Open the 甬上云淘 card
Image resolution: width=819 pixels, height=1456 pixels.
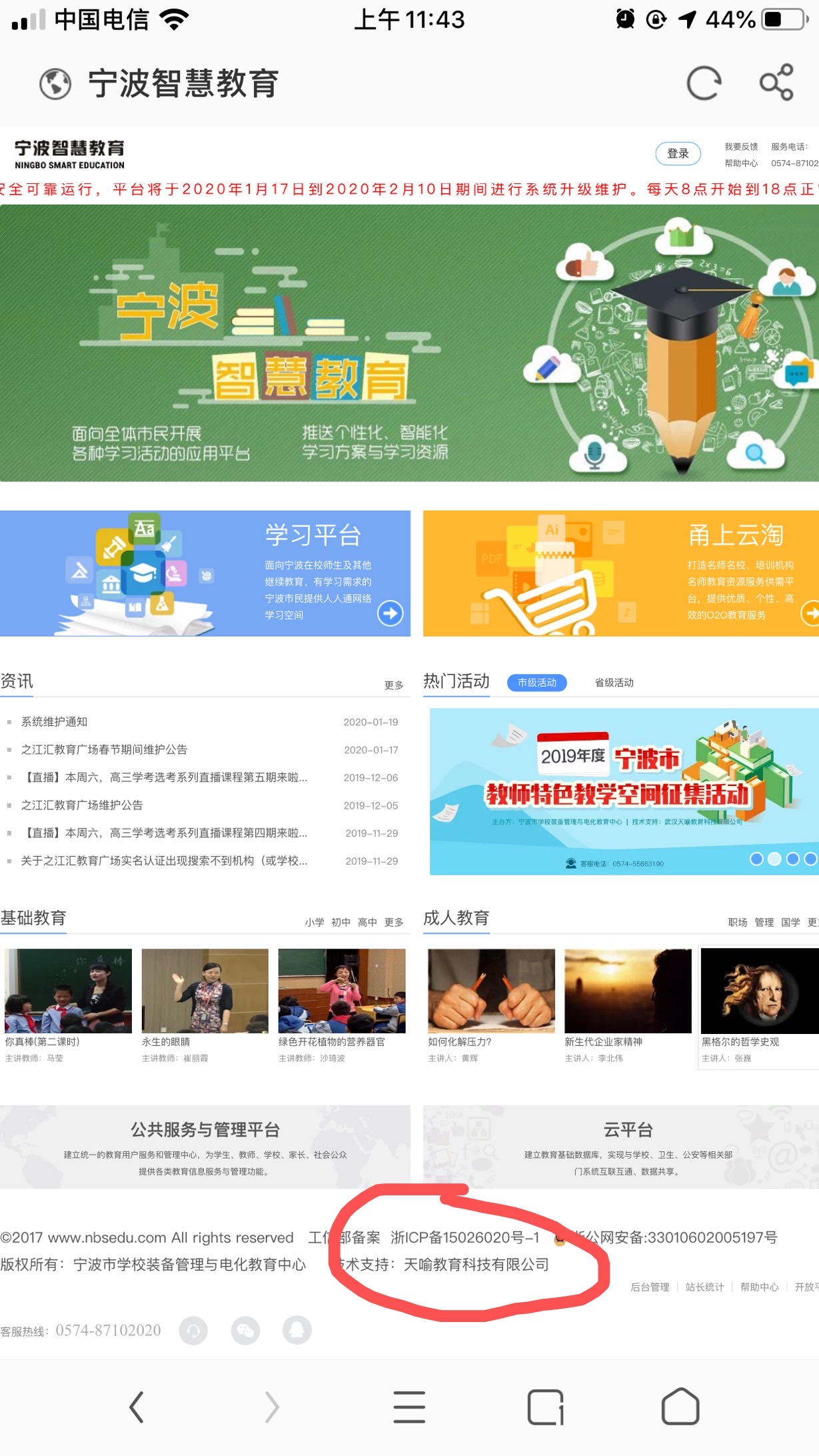(x=620, y=573)
